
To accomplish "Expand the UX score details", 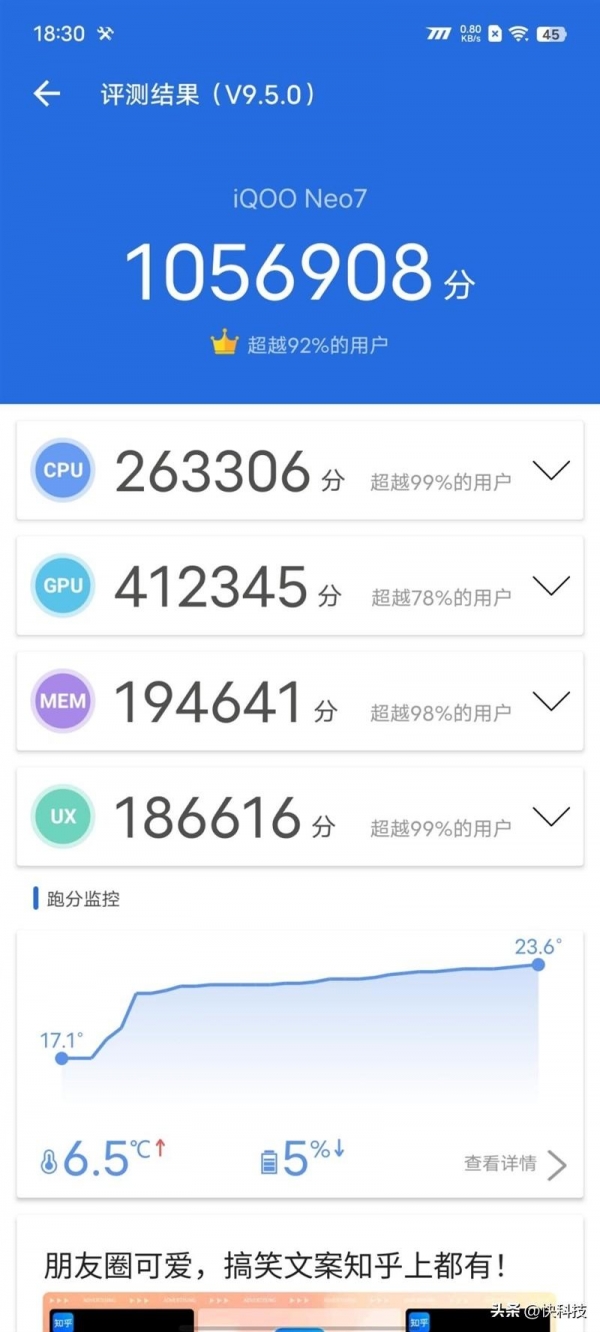I will tap(551, 816).
